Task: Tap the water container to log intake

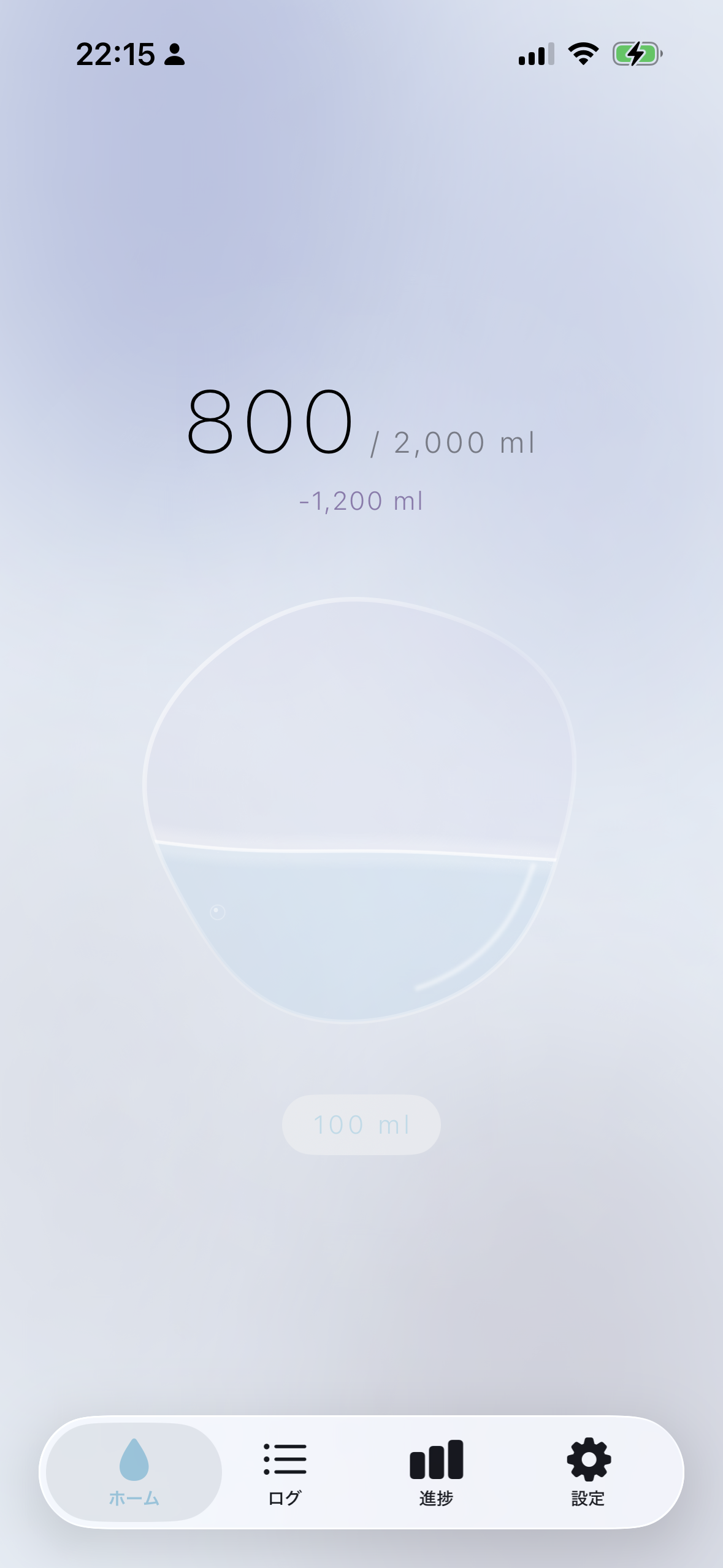Action: click(359, 810)
